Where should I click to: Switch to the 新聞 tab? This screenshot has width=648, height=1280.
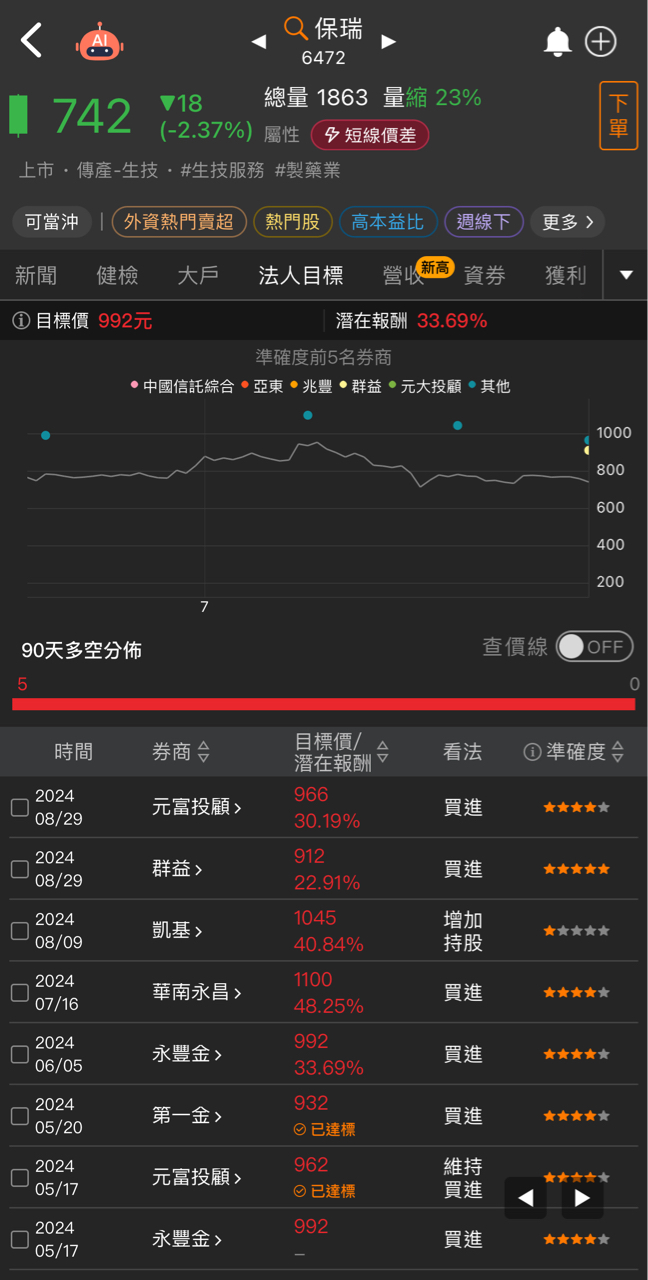point(36,275)
